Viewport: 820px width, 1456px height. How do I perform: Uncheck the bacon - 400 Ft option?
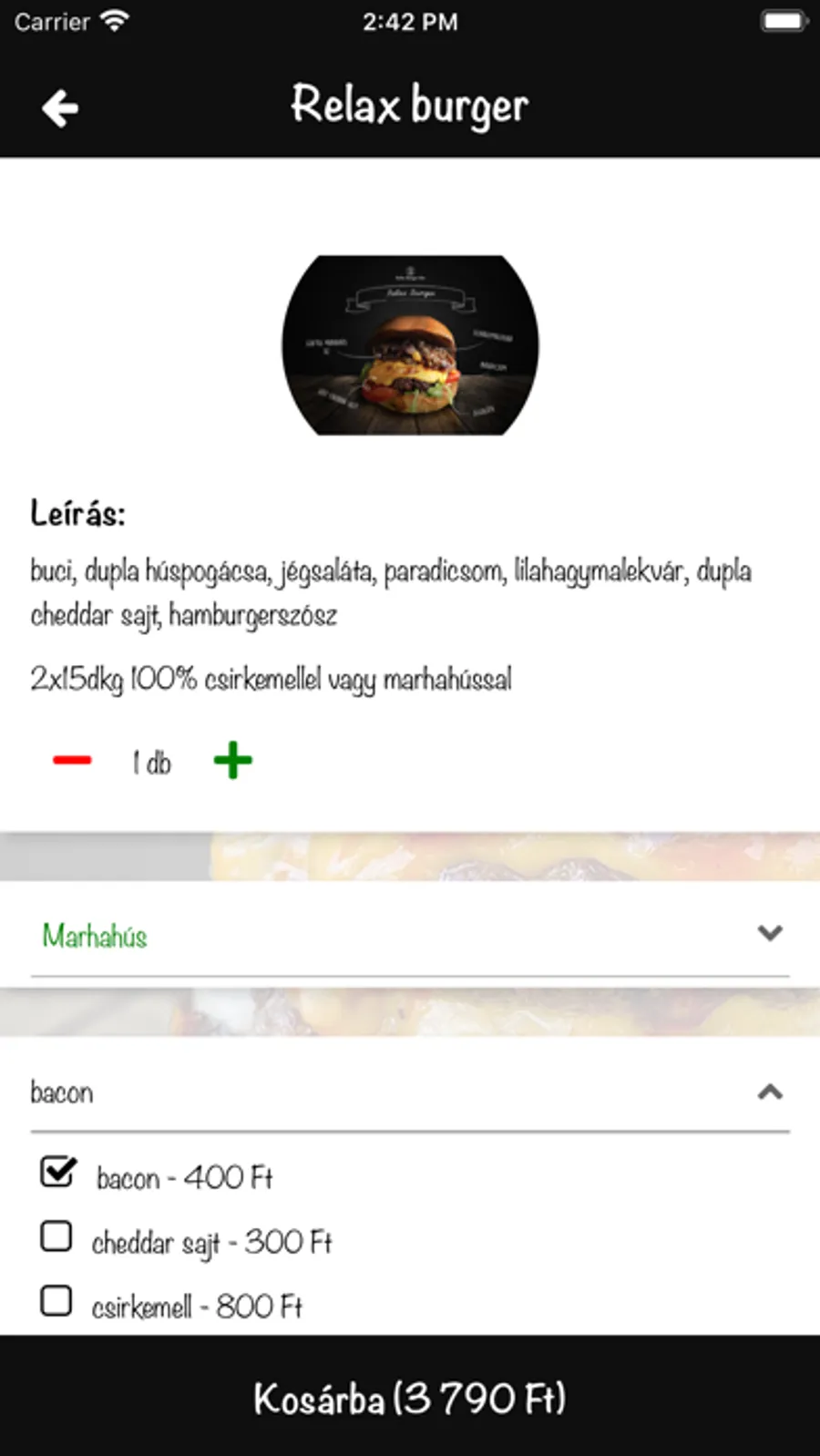pyautogui.click(x=57, y=1172)
